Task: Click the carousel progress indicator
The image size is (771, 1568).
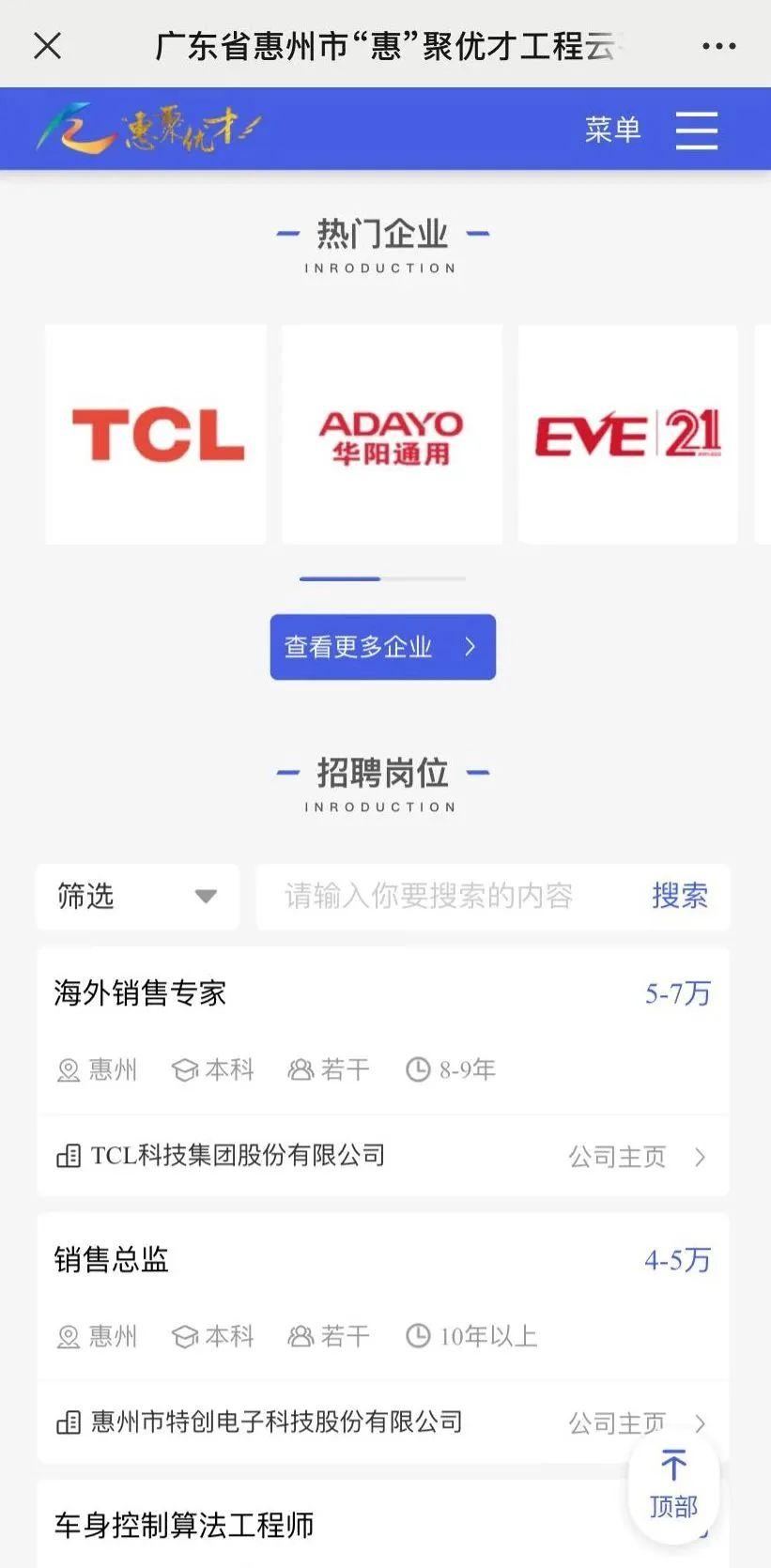Action: (382, 579)
